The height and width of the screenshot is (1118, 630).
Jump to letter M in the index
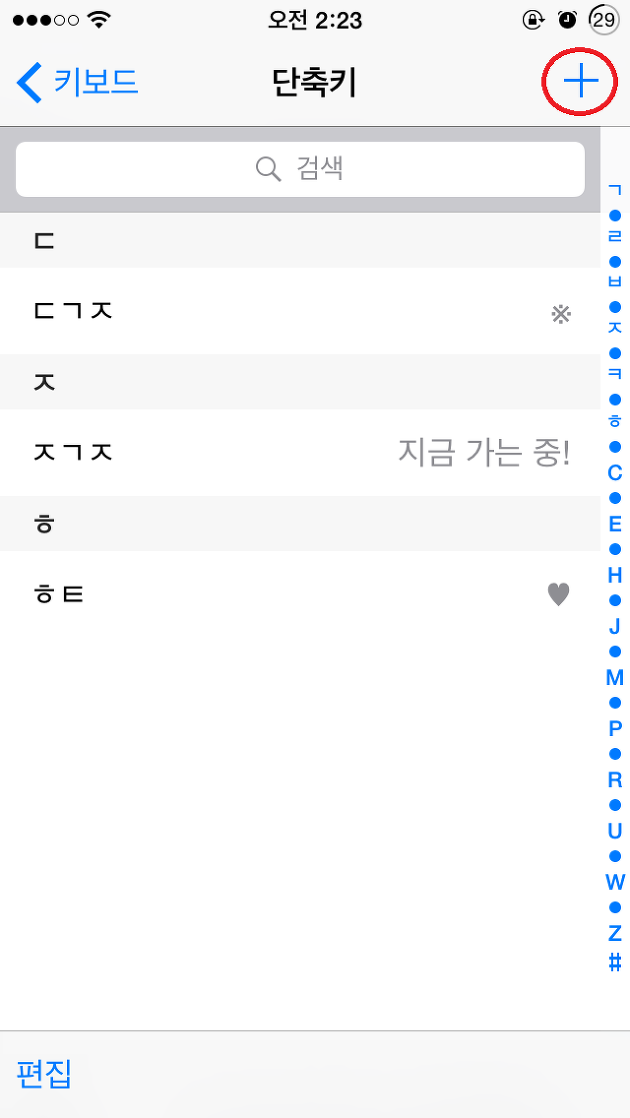point(615,677)
